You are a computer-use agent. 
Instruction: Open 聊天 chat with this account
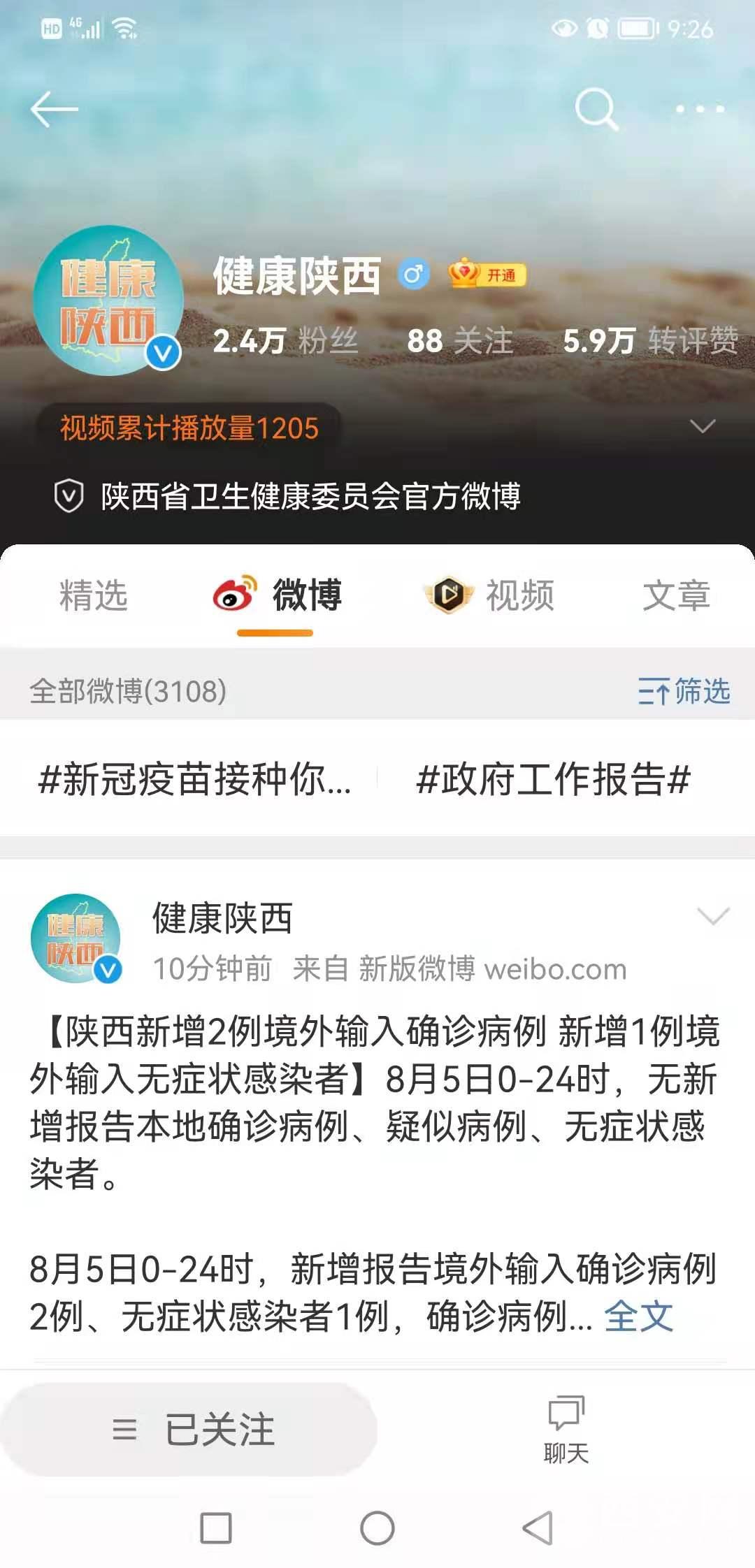pos(566,1430)
